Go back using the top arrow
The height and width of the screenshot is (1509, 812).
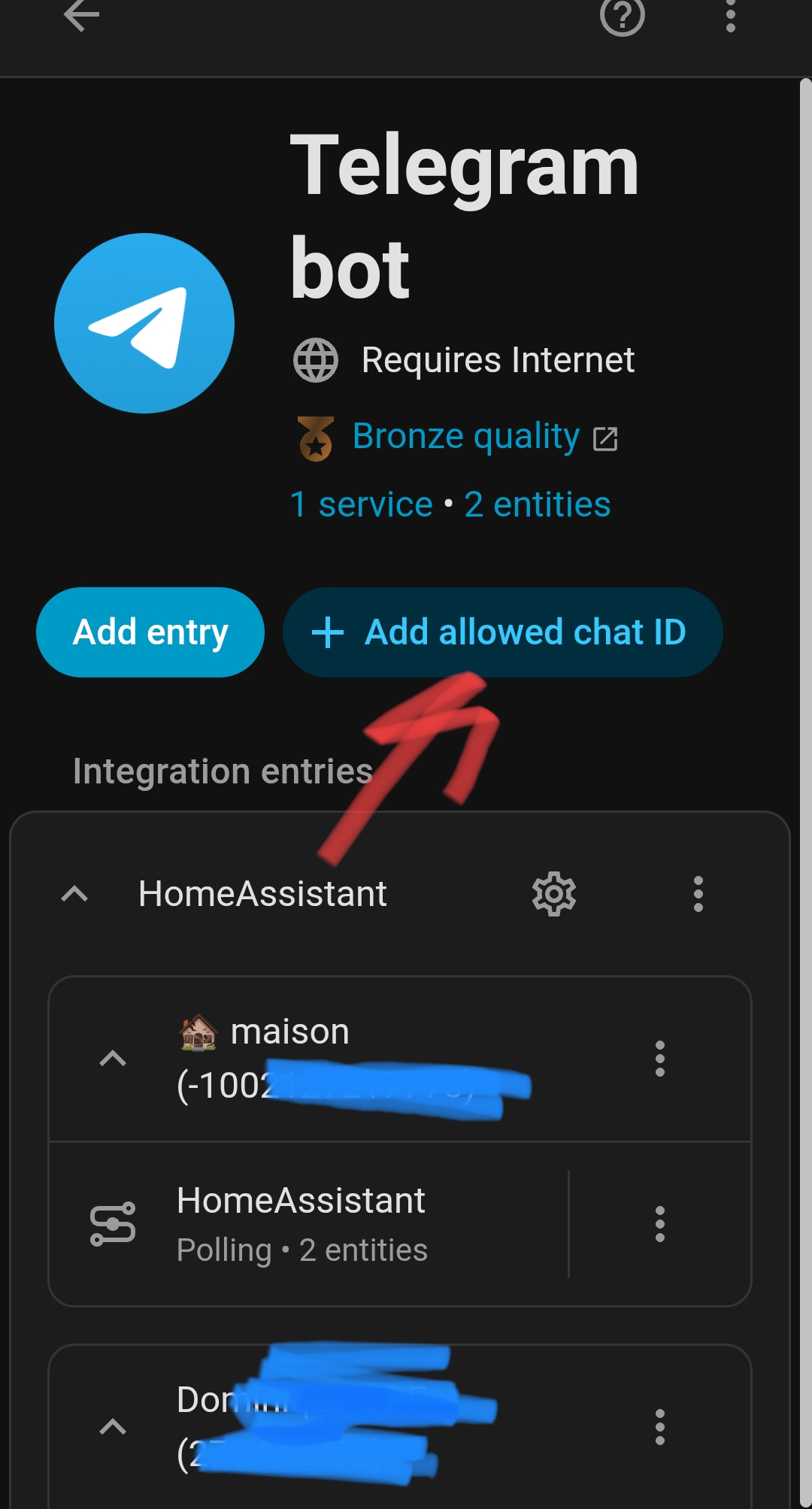click(x=81, y=15)
